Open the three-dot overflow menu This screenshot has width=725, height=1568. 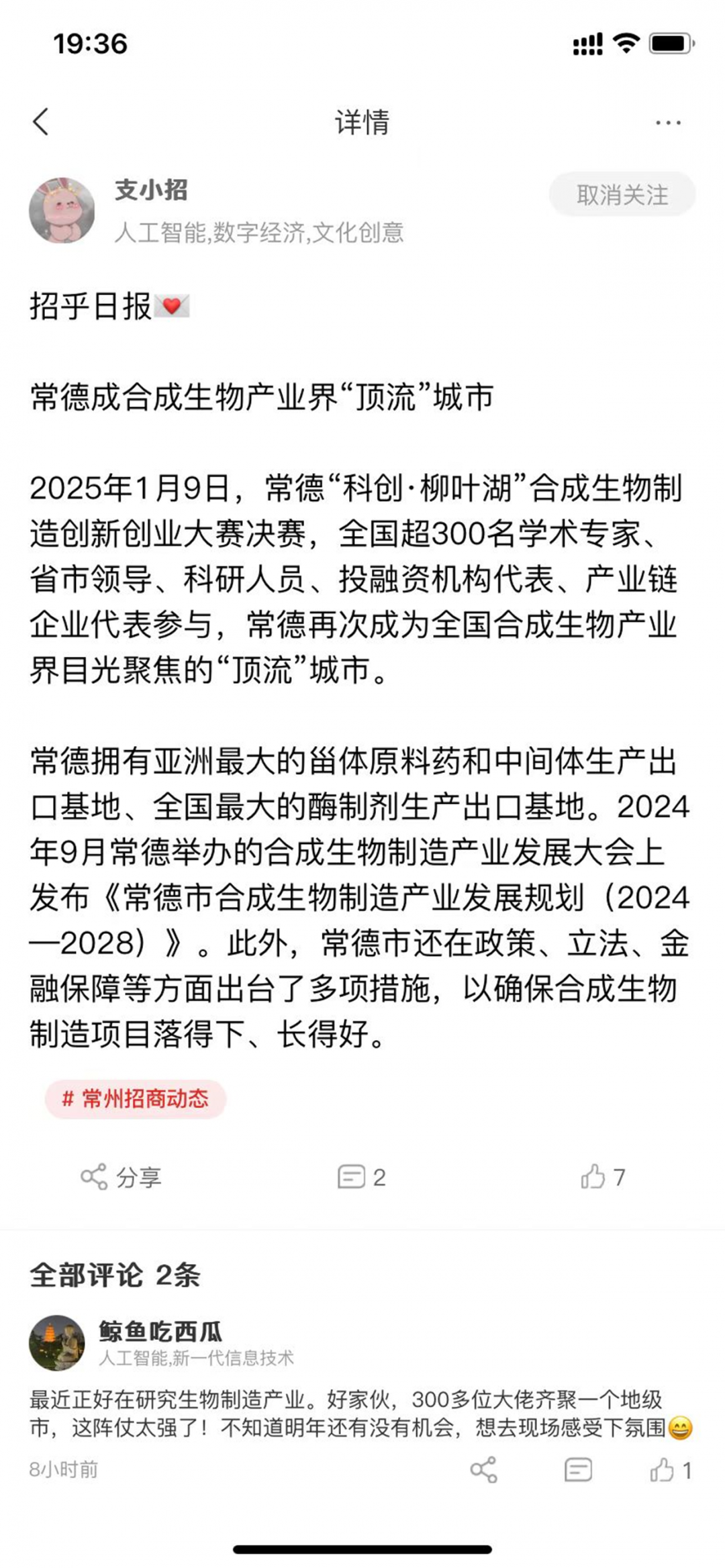click(x=668, y=123)
